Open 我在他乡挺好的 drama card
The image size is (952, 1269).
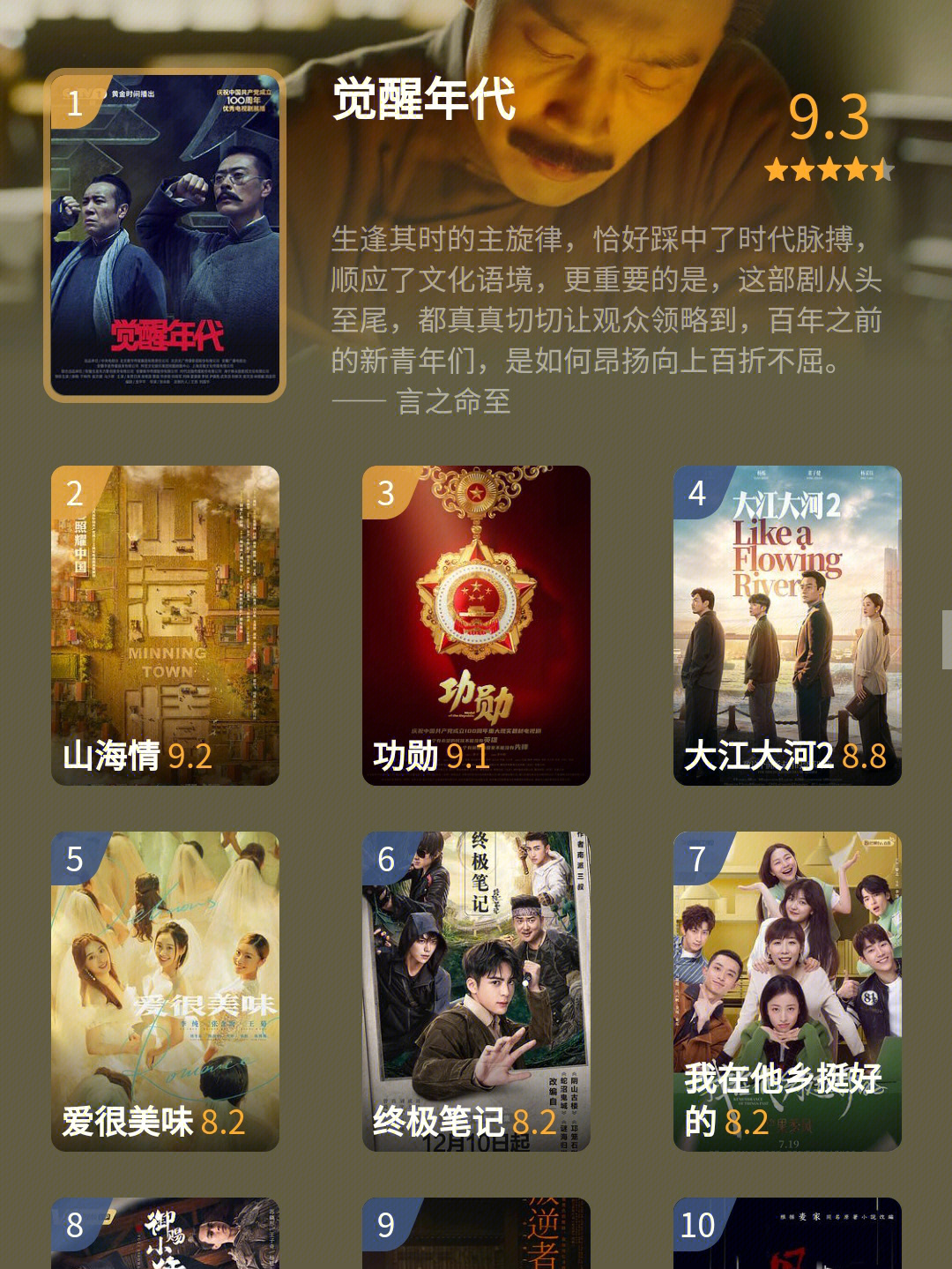coord(787,990)
